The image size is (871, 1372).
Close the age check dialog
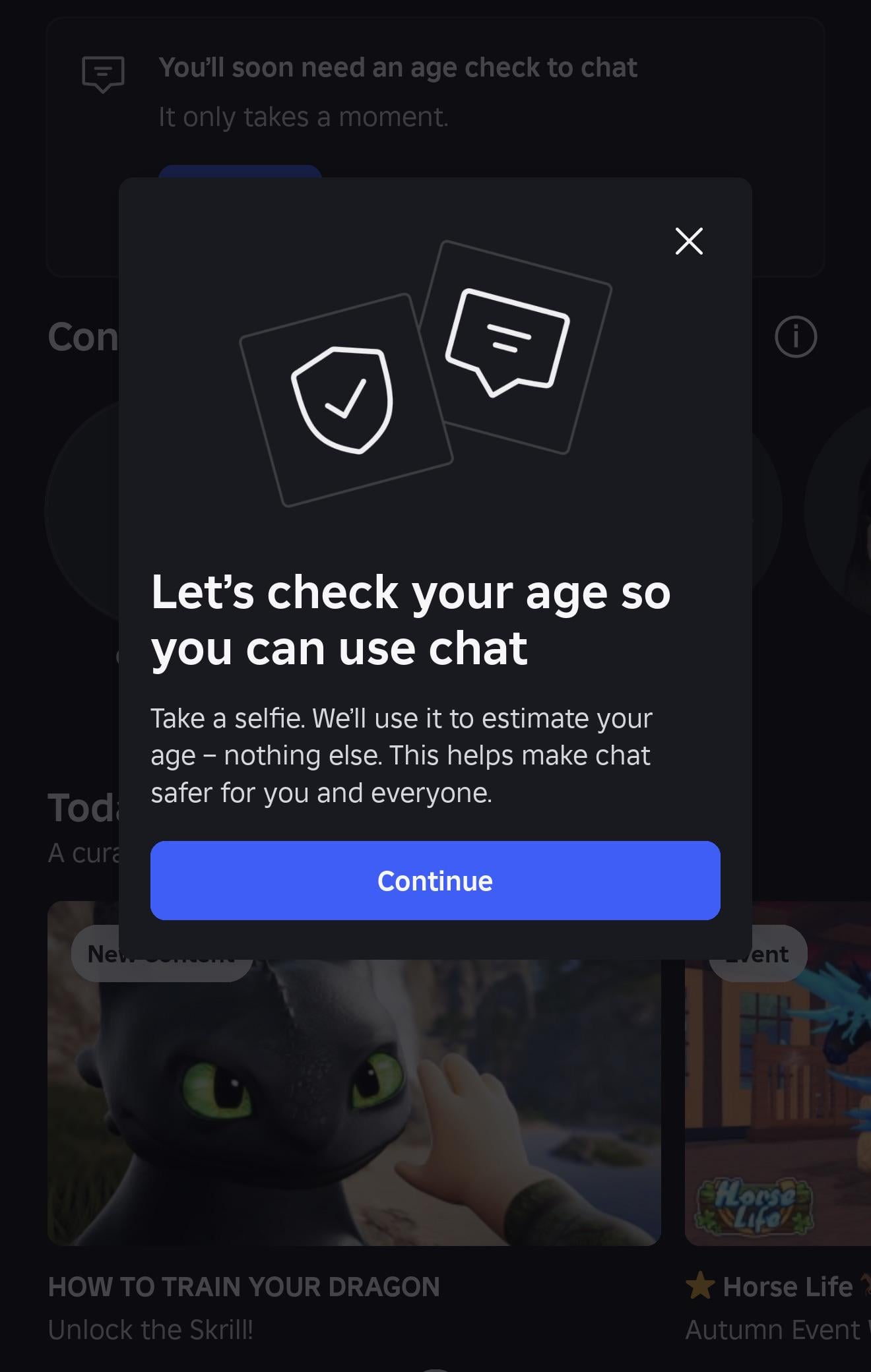click(689, 241)
